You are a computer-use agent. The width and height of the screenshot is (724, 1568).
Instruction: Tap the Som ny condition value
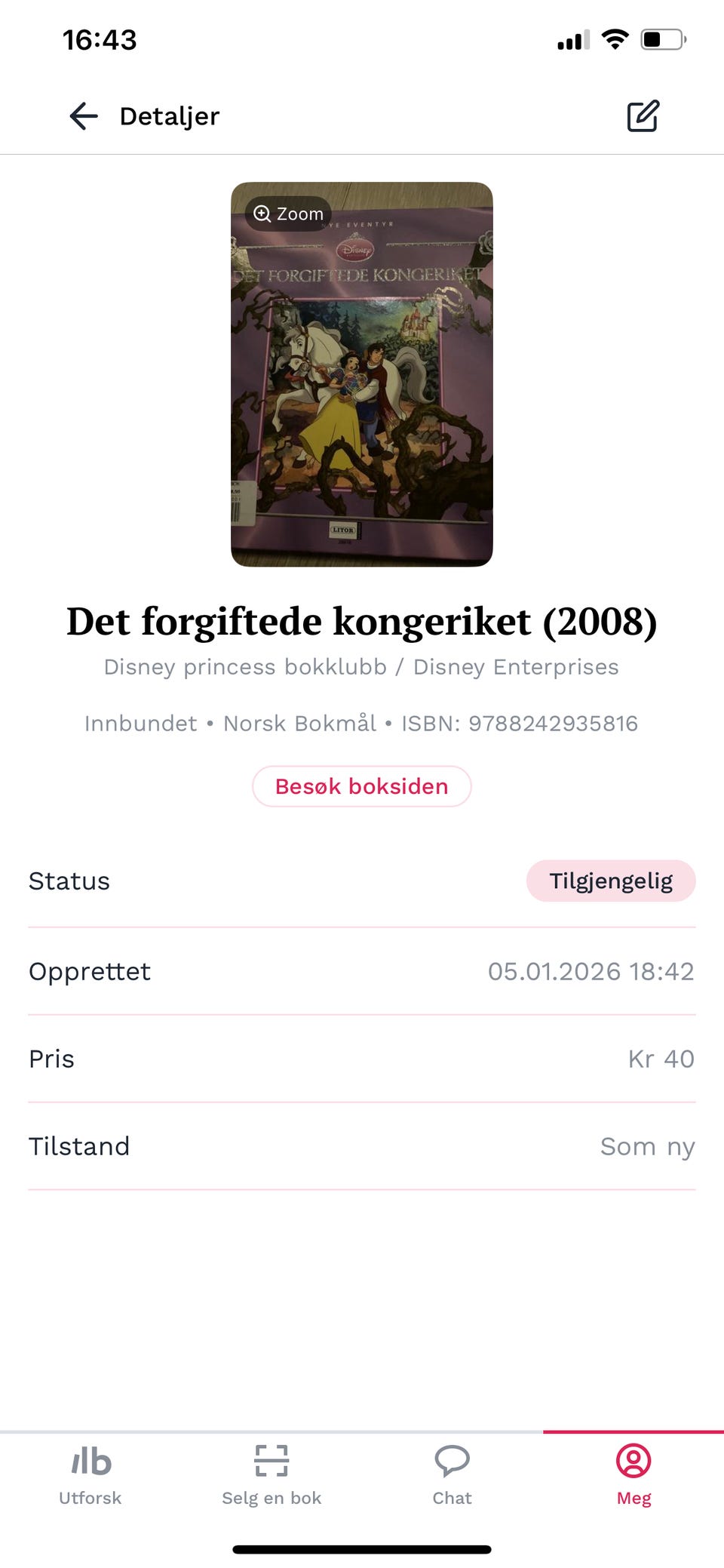[x=647, y=1146]
